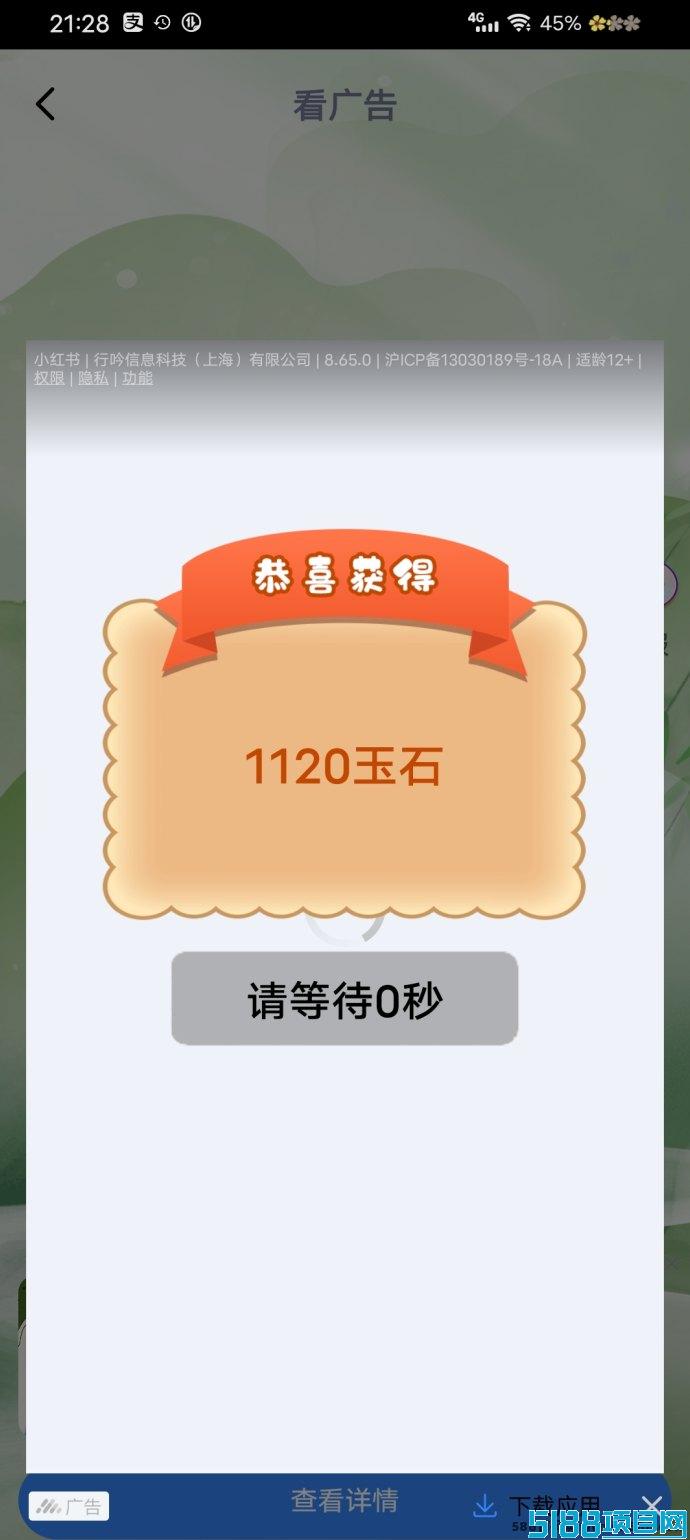
Task: Open the 功能 link
Action: 137,378
